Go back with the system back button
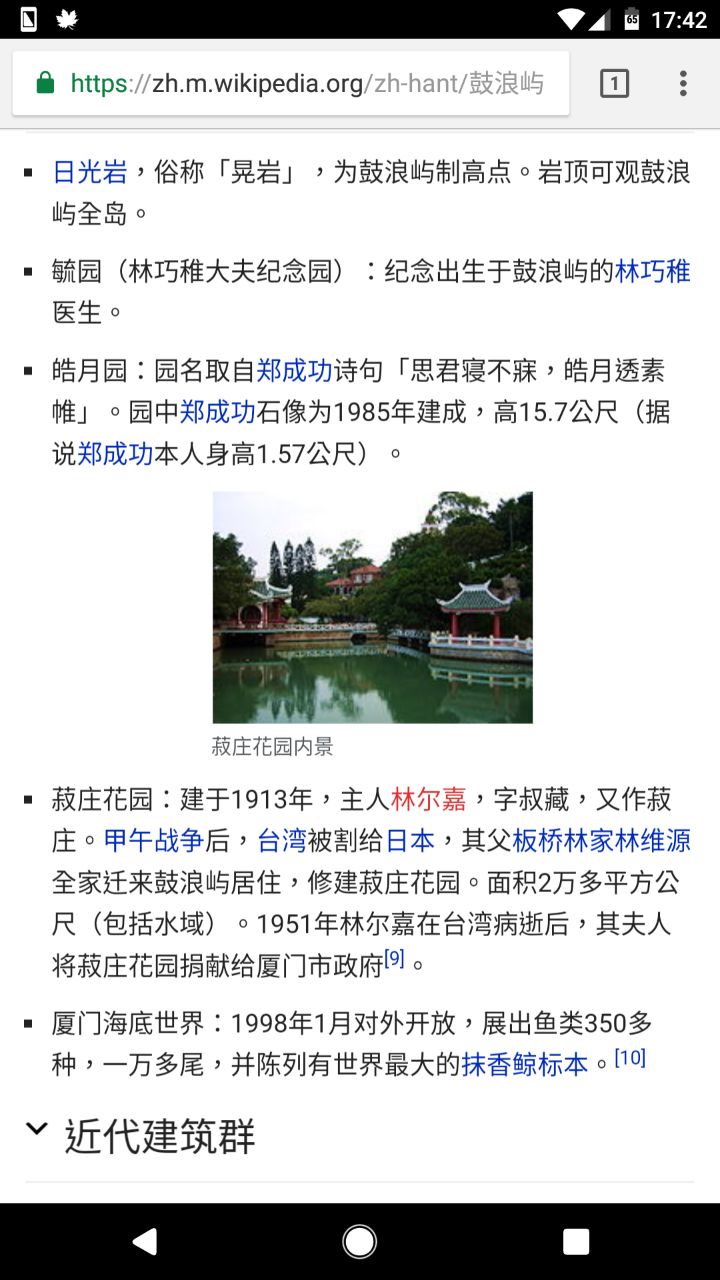 tap(145, 1242)
